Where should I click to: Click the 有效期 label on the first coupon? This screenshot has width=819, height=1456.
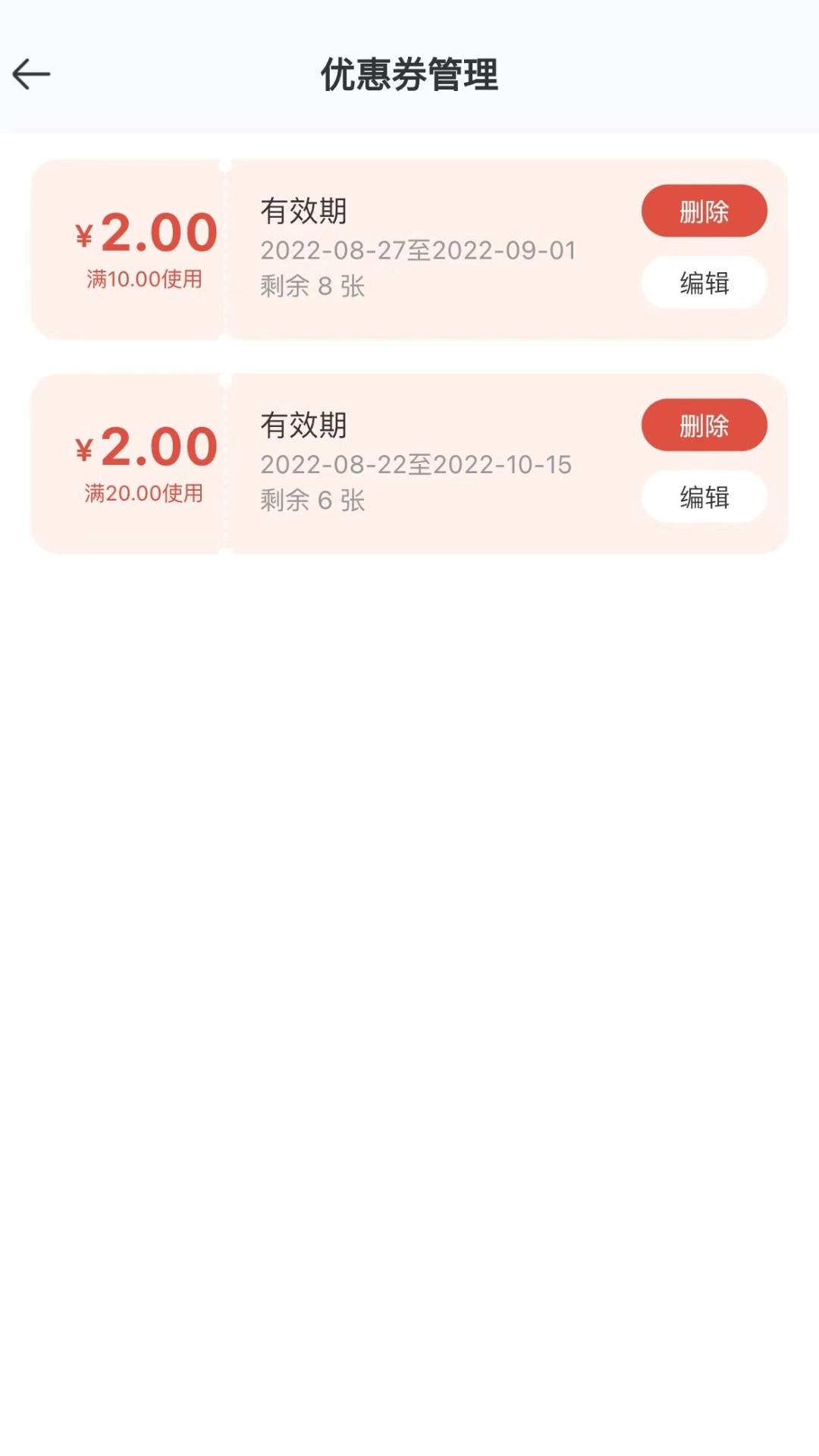(303, 213)
